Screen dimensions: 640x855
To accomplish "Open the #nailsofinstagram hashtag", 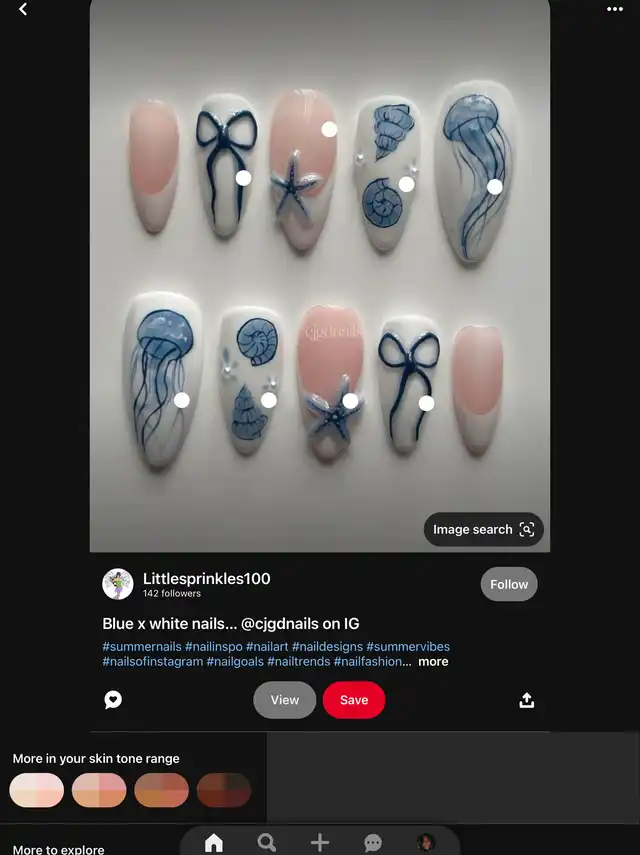I will 152,662.
